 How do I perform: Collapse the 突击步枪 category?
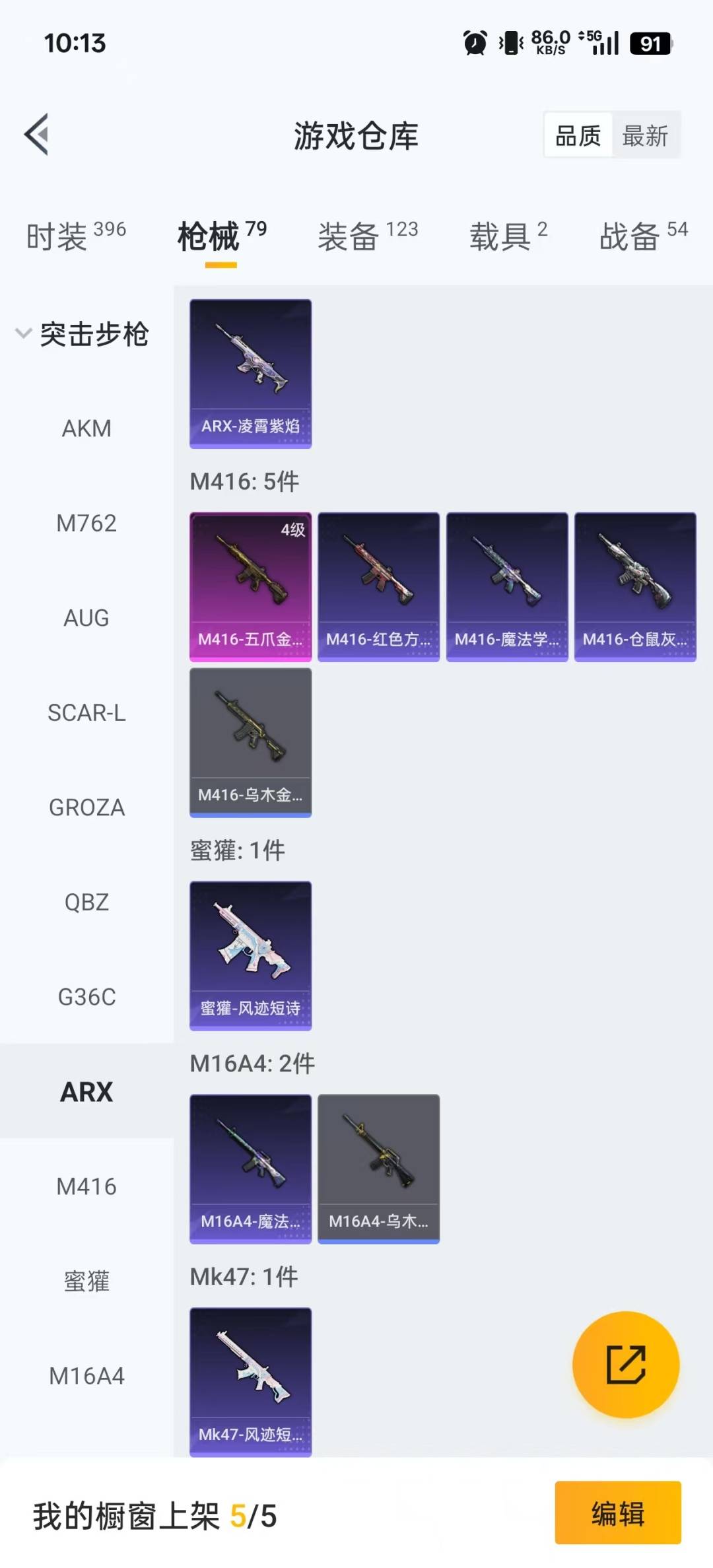pyautogui.click(x=24, y=333)
